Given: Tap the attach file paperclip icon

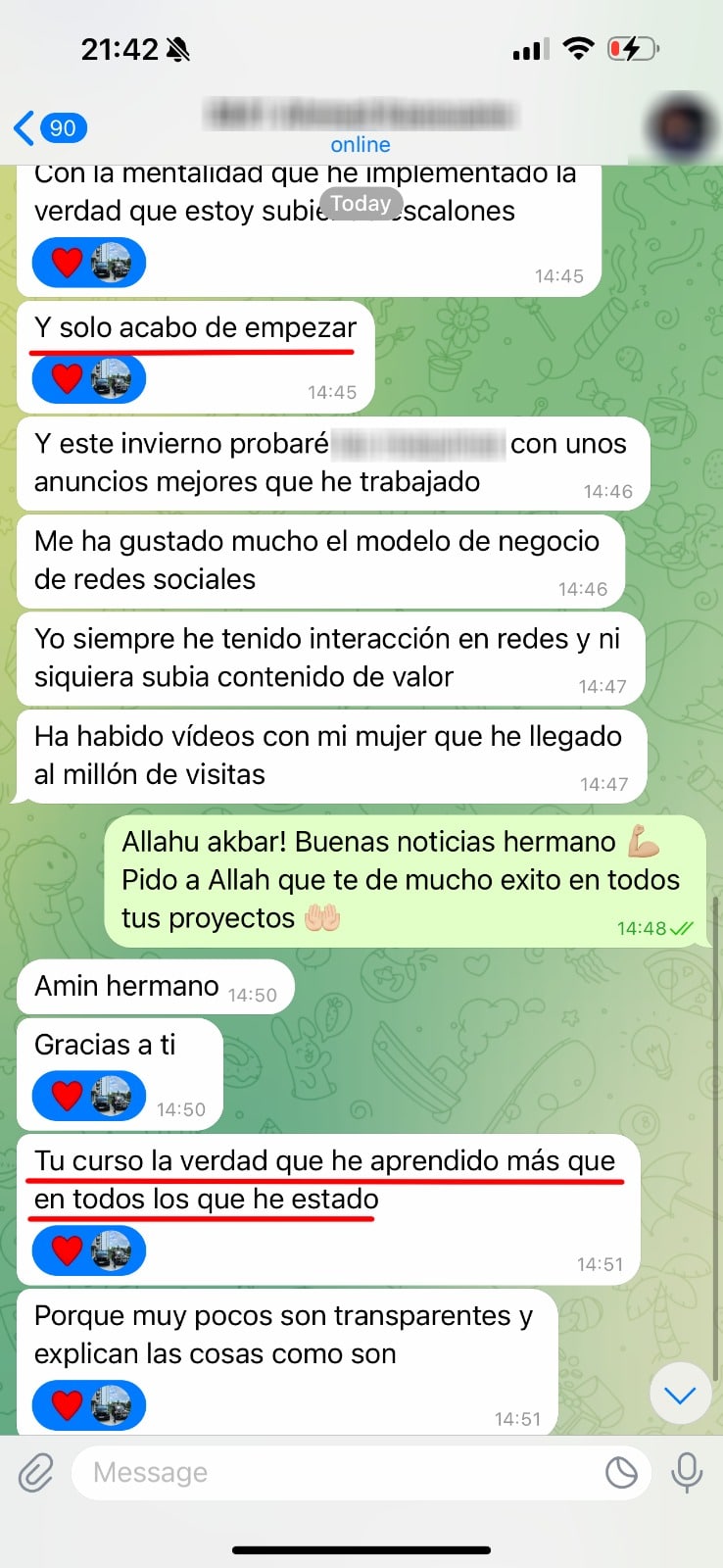Looking at the screenshot, I should 35,1473.
